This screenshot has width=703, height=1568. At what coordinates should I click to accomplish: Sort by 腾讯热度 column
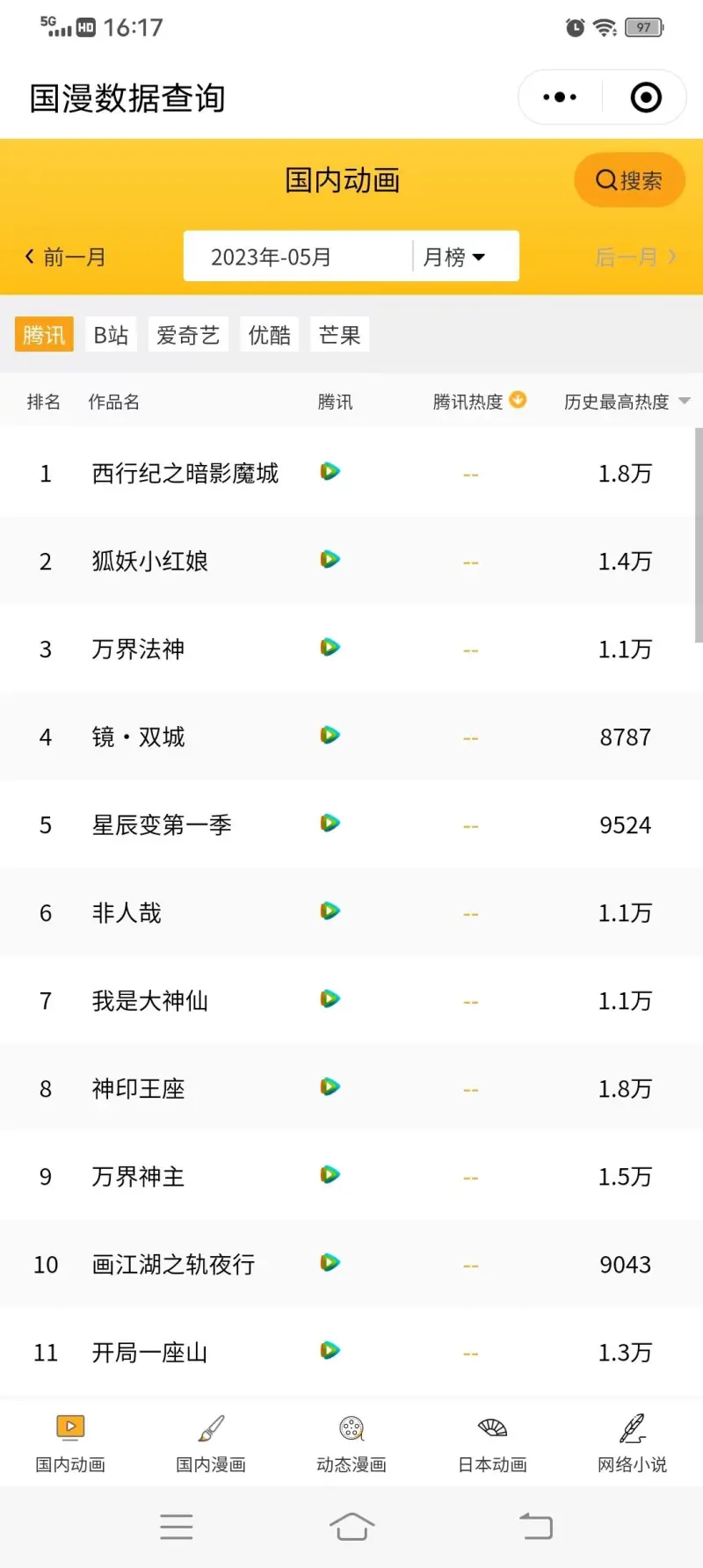(479, 402)
